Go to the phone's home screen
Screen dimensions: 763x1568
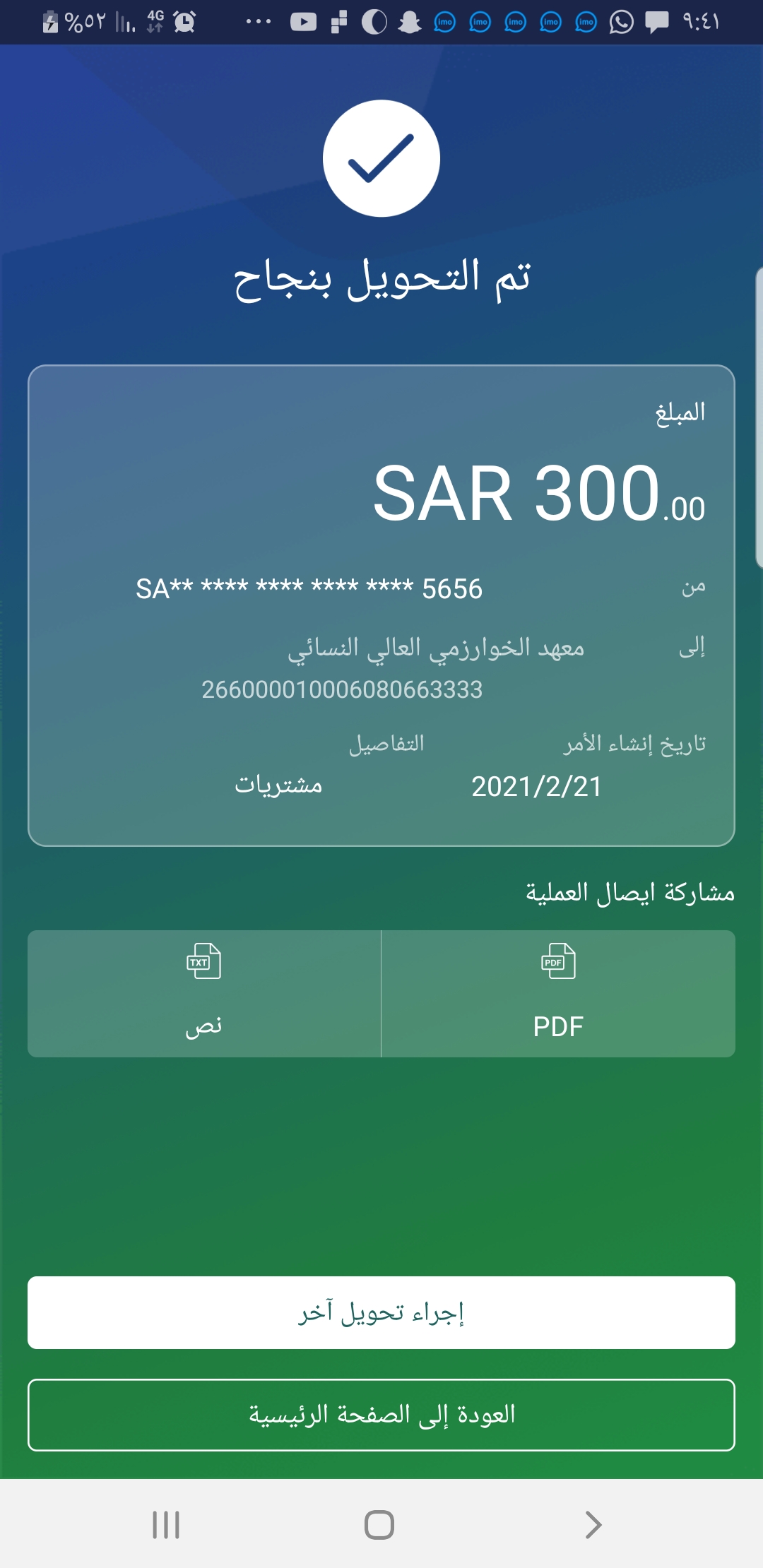click(379, 1525)
